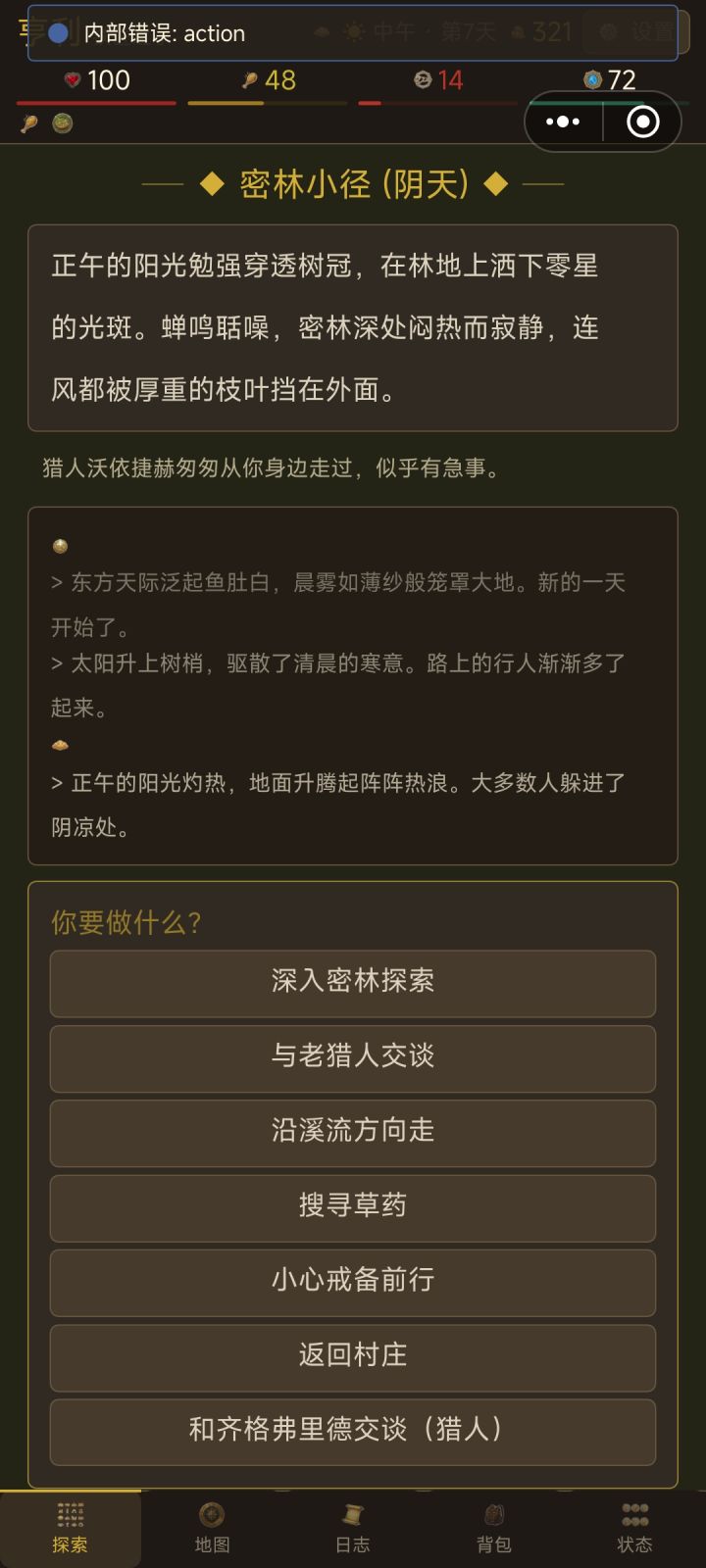Choose 沿溪流方向走 action
The image size is (706, 1568).
[352, 1133]
